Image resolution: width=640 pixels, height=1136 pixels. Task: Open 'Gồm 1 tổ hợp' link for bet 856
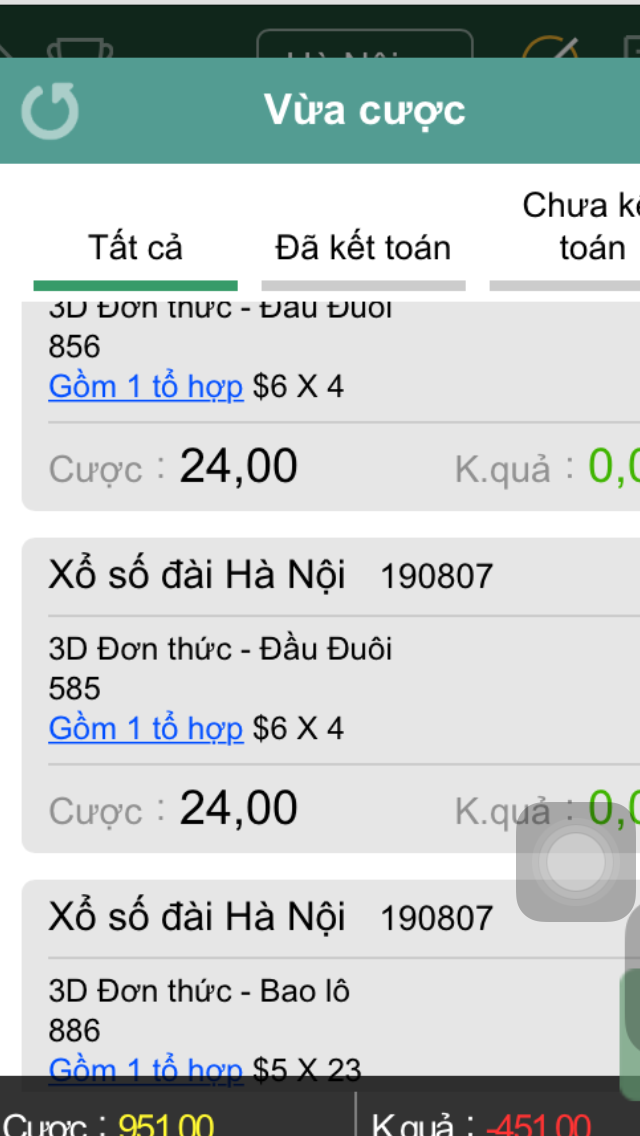tap(146, 387)
